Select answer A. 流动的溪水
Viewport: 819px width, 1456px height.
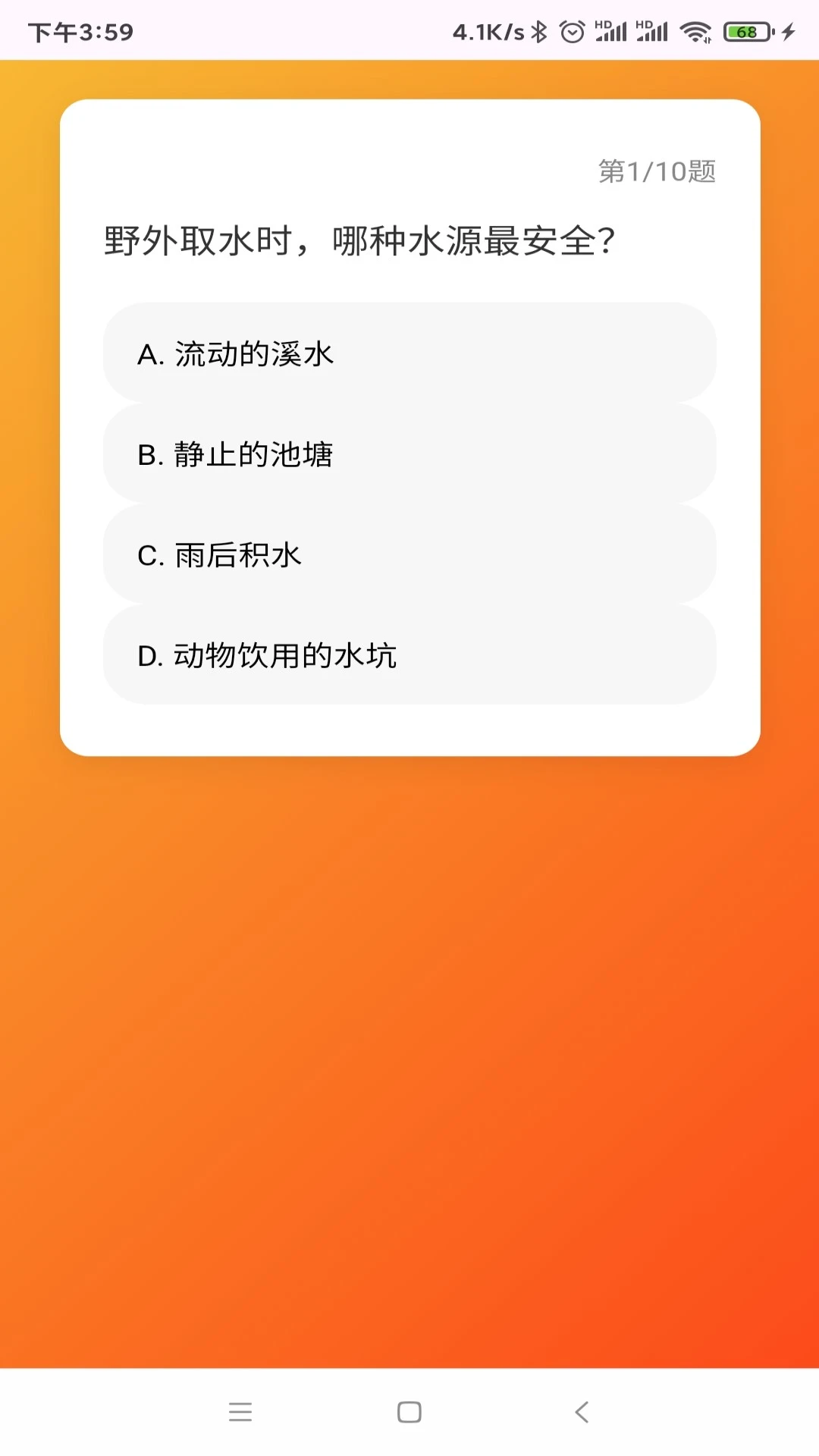(x=409, y=353)
